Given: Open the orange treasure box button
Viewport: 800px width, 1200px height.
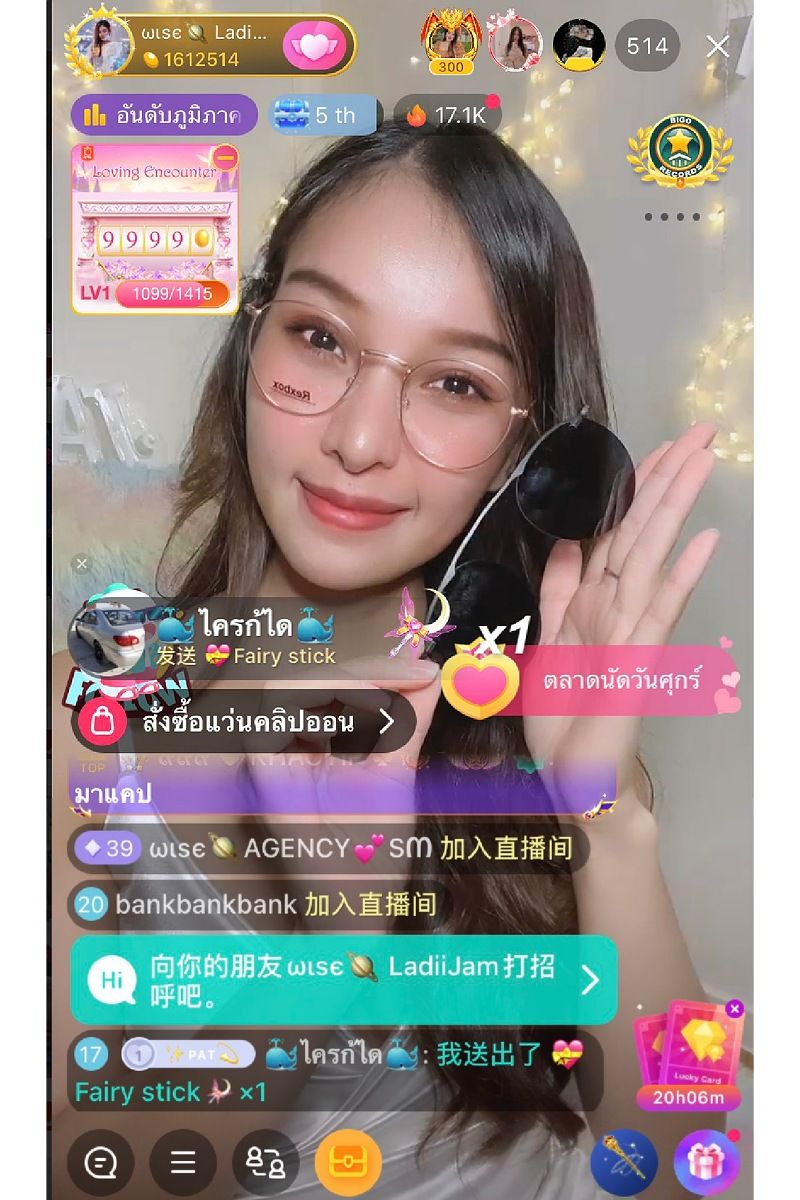Looking at the screenshot, I should click(x=348, y=1162).
